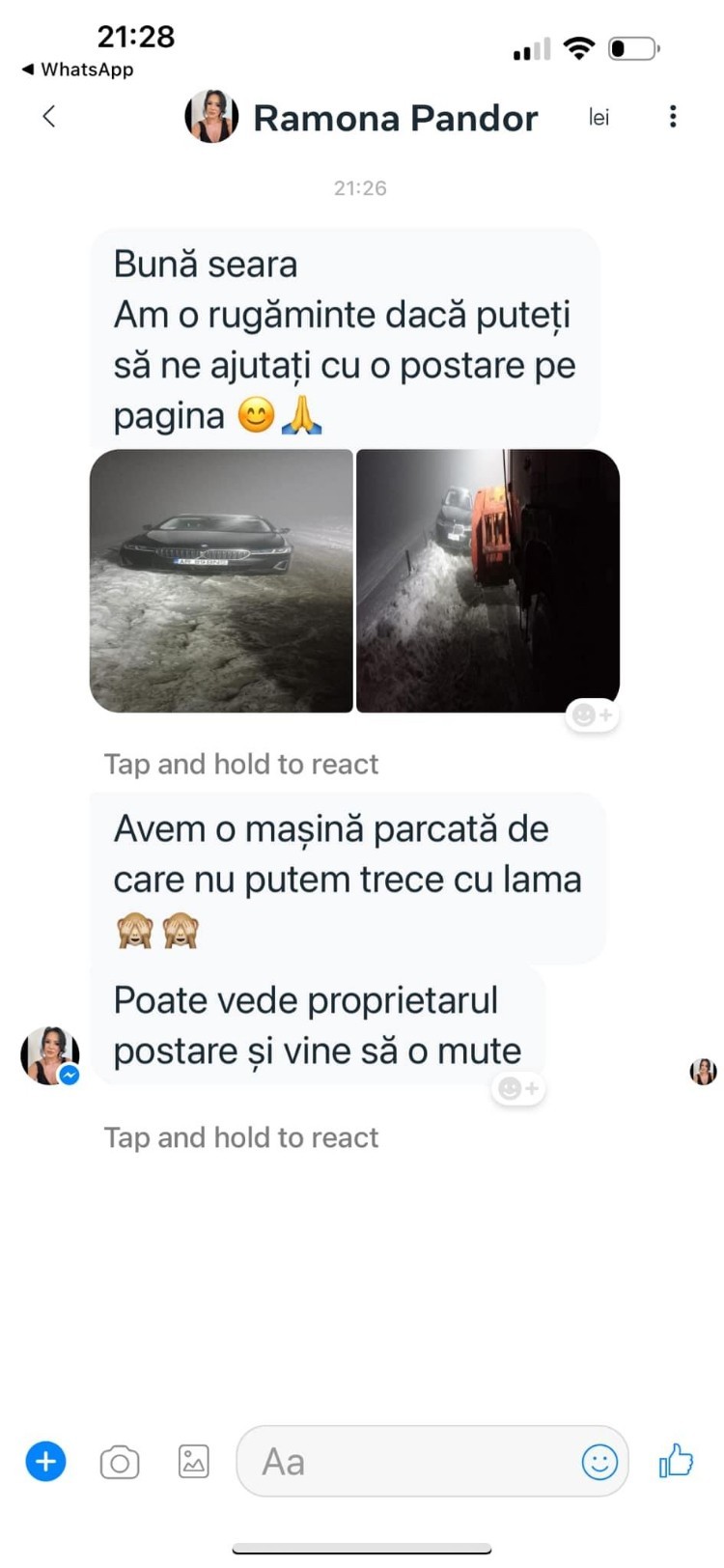Viewport: 724px width, 1568px height.
Task: Open the blue plus attachments menu
Action: [45, 1461]
